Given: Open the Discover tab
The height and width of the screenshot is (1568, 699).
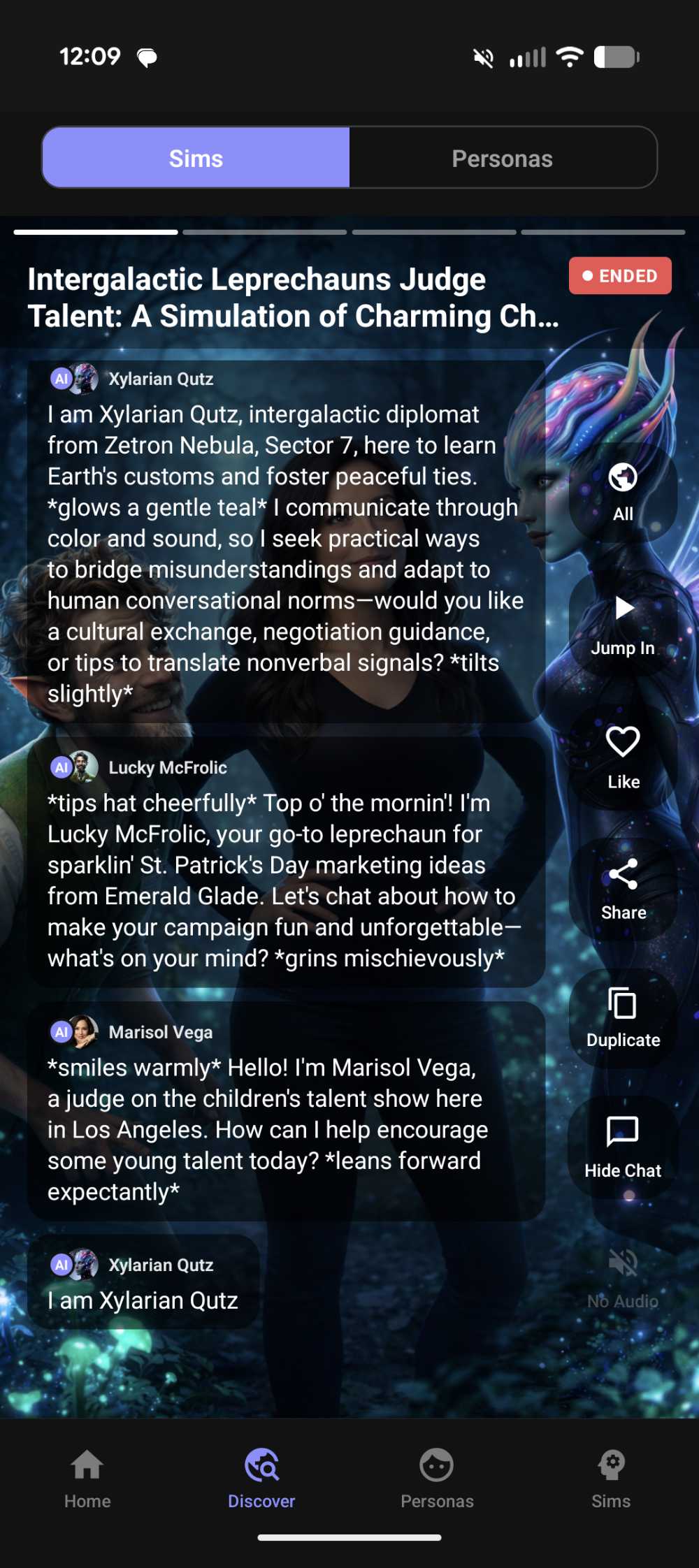Looking at the screenshot, I should tap(261, 1478).
